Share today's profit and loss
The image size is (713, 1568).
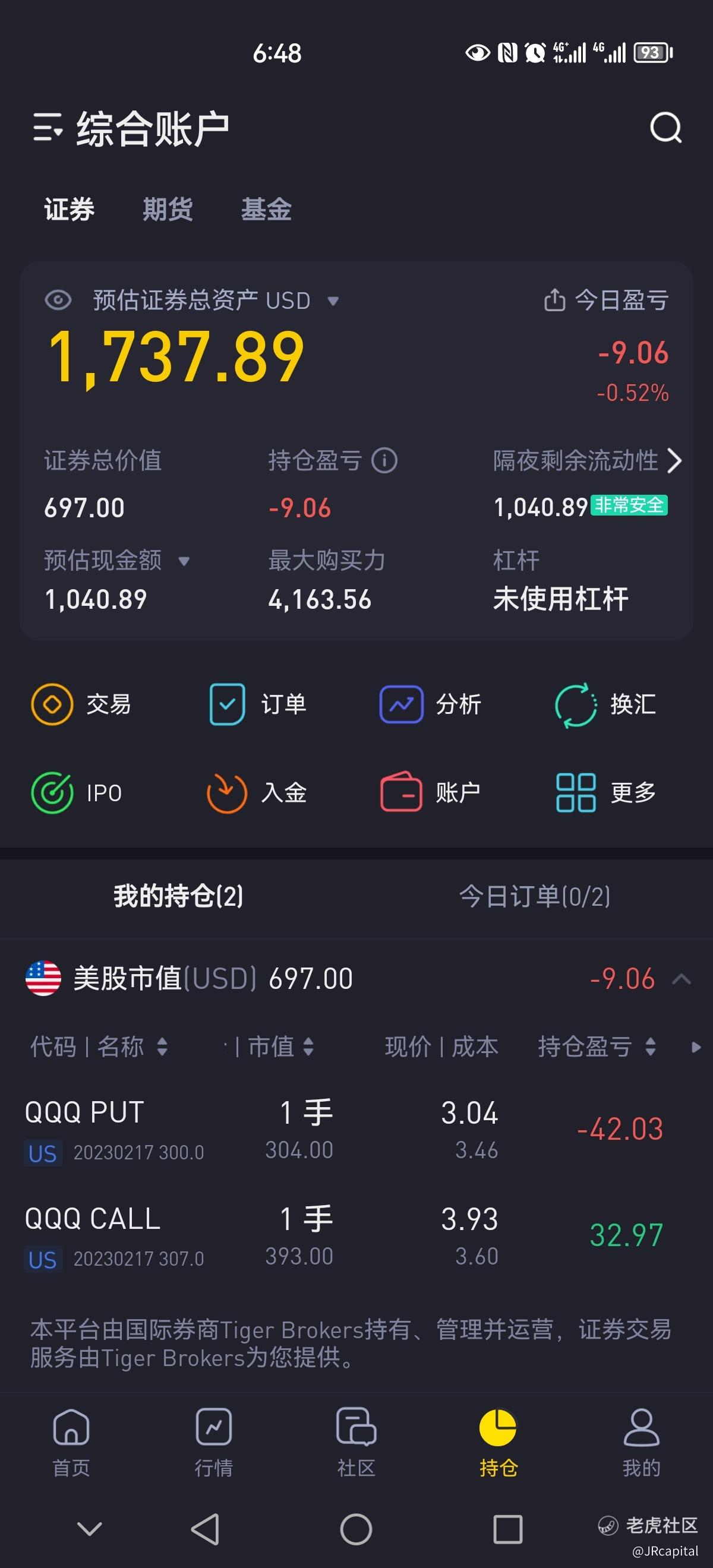(554, 299)
